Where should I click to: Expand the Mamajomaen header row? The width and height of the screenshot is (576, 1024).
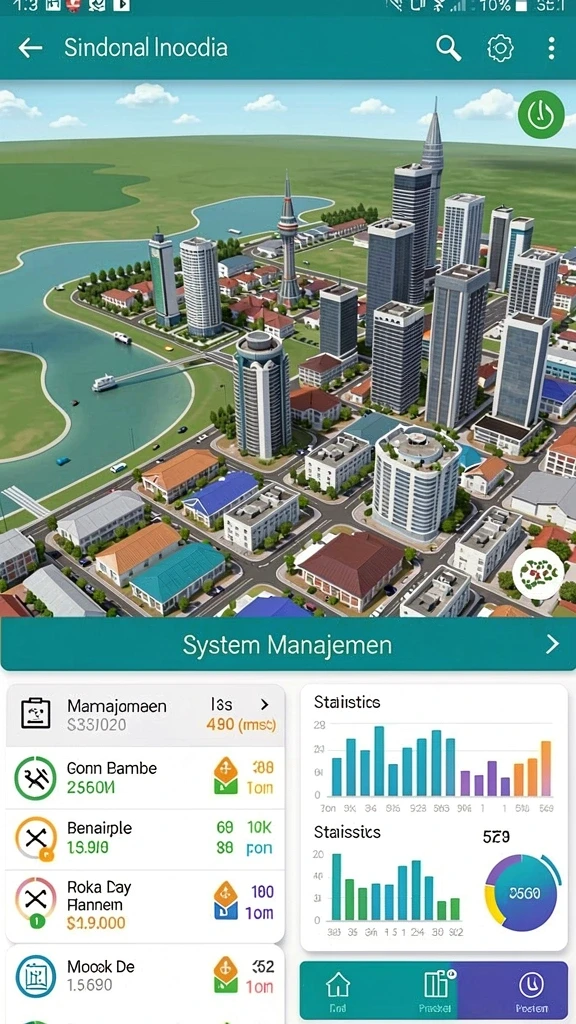[145, 715]
